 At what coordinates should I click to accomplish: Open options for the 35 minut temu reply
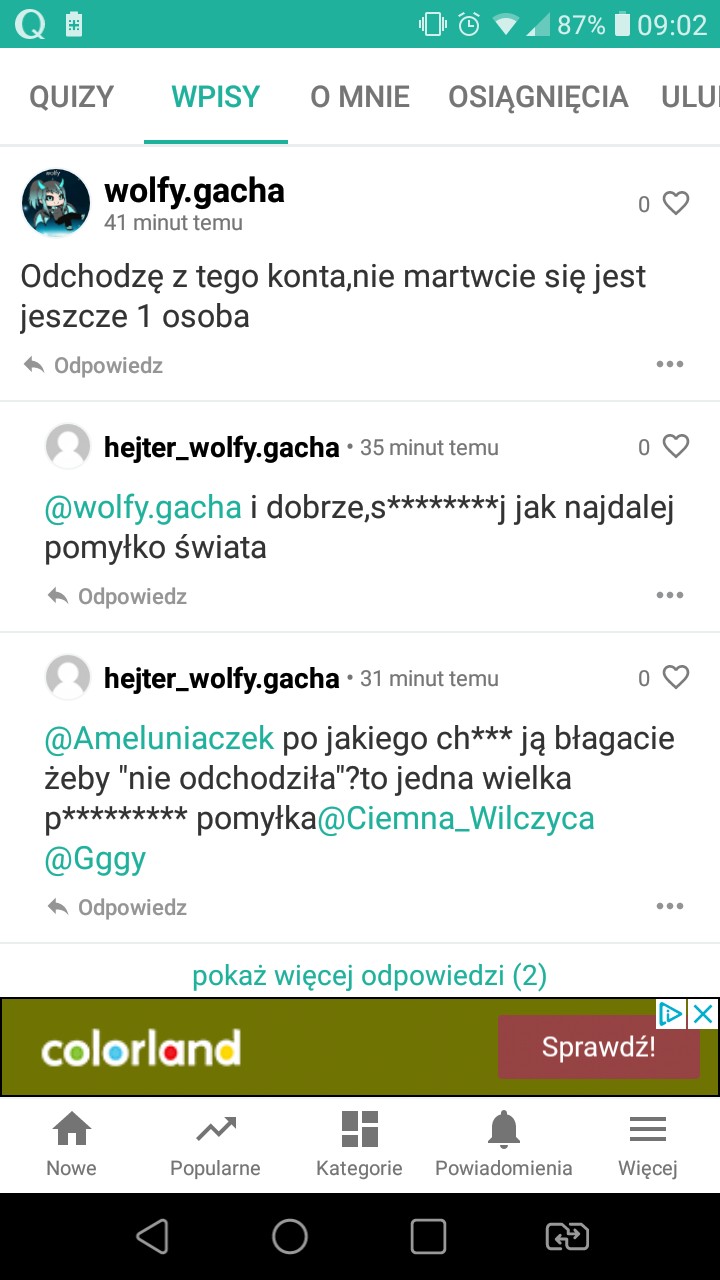coord(669,596)
